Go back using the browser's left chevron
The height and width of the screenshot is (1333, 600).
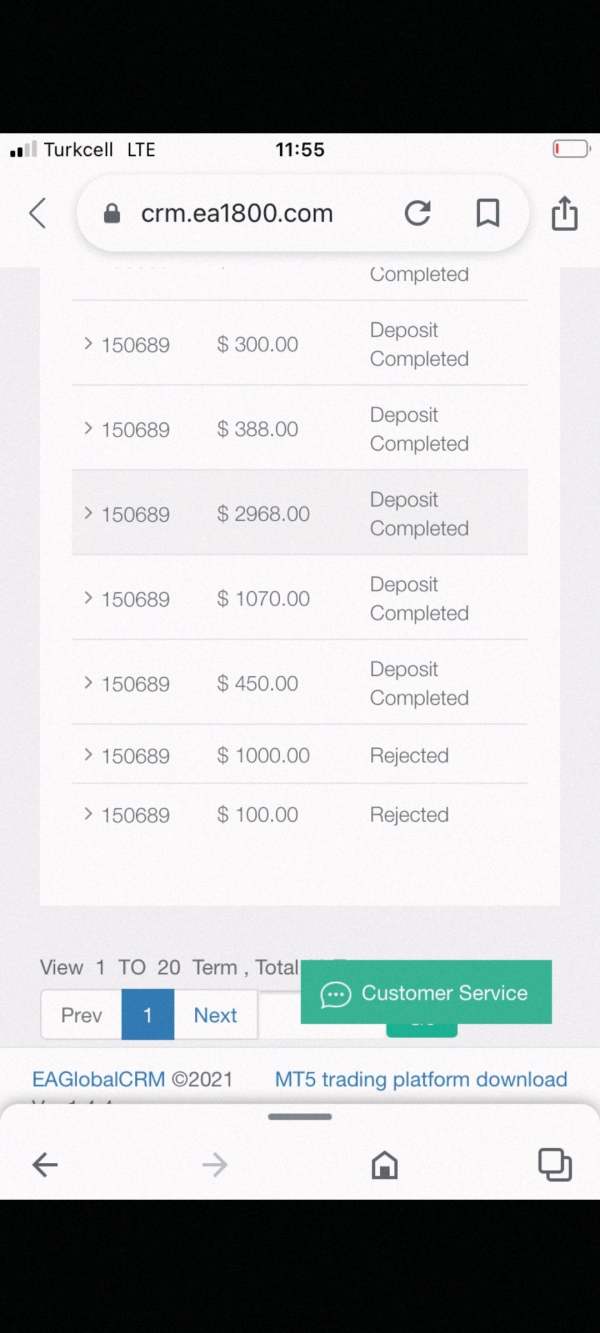[38, 213]
